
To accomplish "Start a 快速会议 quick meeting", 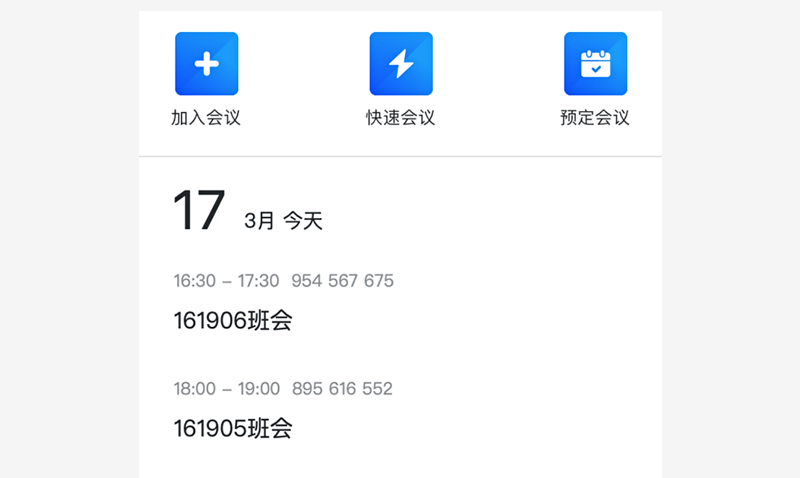I will (x=401, y=64).
